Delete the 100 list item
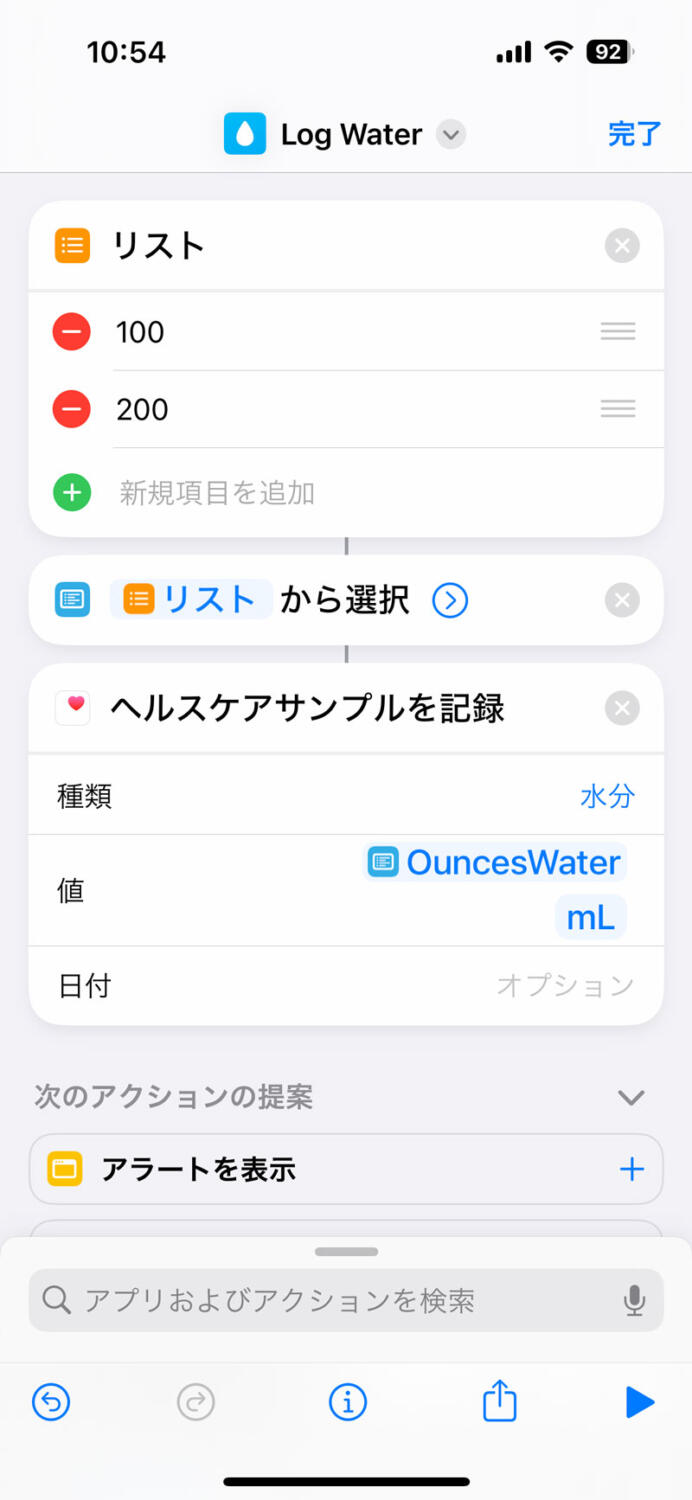692x1500 pixels. [x=72, y=331]
